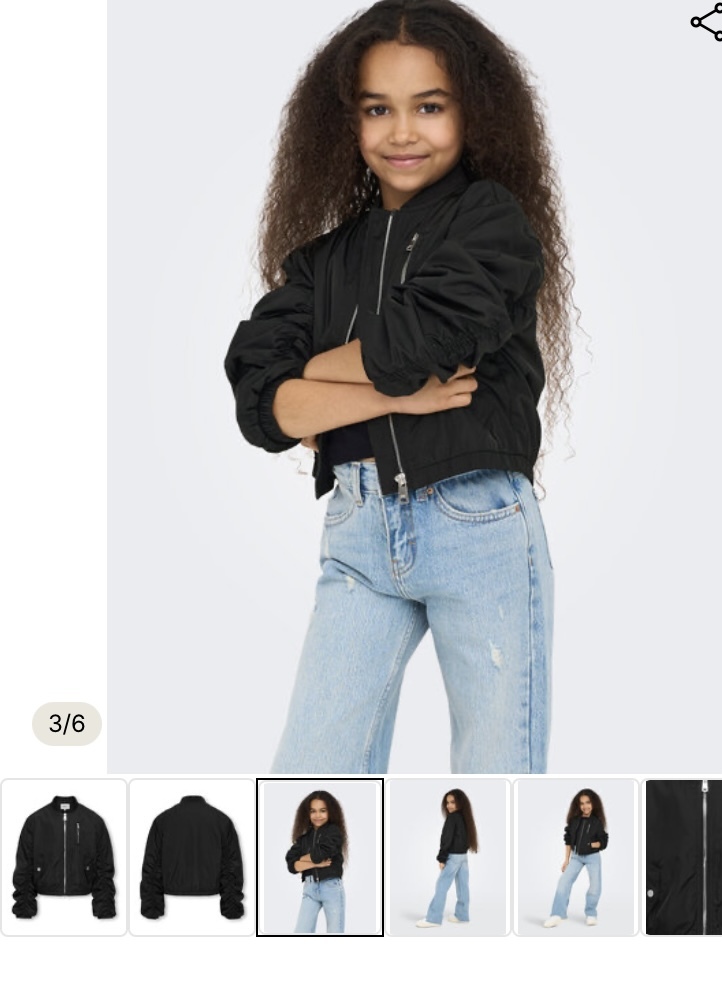The height and width of the screenshot is (981, 722).
Task: Select the full-length model front thumbnail
Action: coord(576,857)
